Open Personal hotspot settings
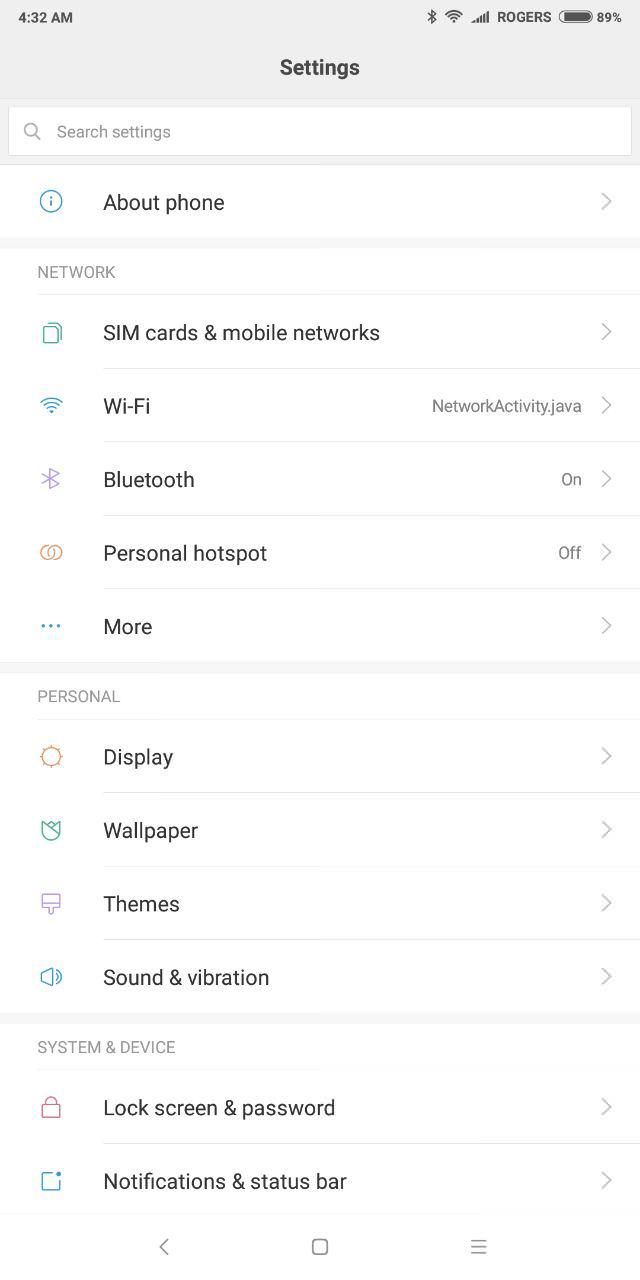640x1280 pixels. pyautogui.click(x=320, y=553)
